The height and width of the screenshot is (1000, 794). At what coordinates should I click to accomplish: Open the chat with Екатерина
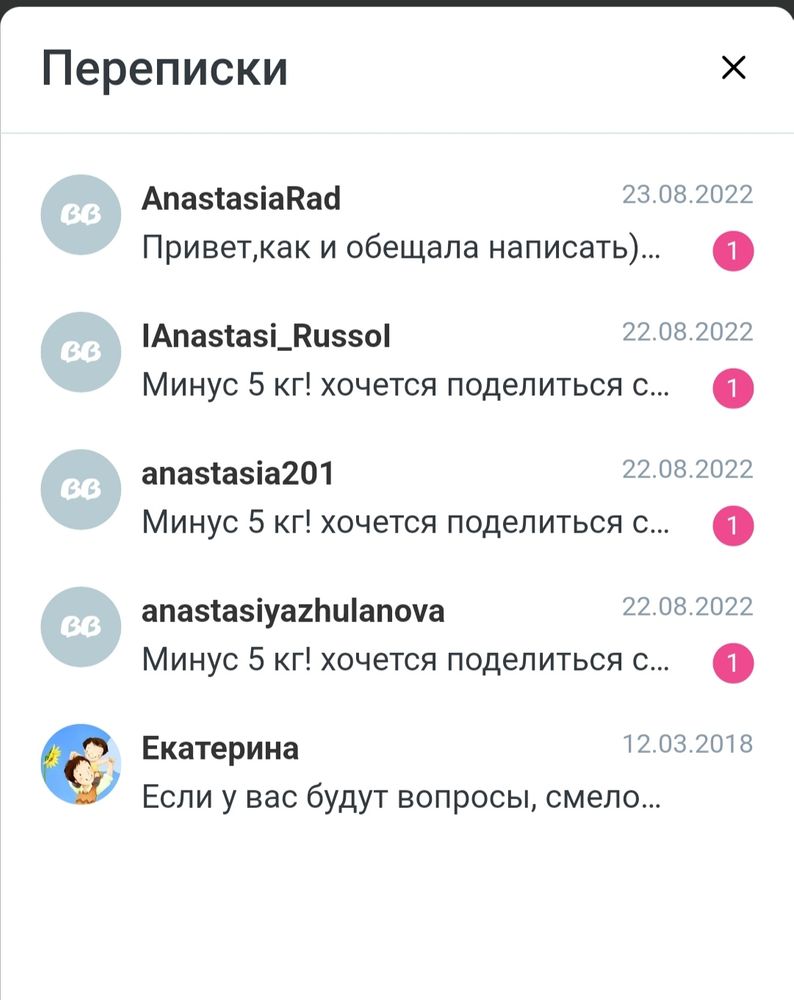400,770
